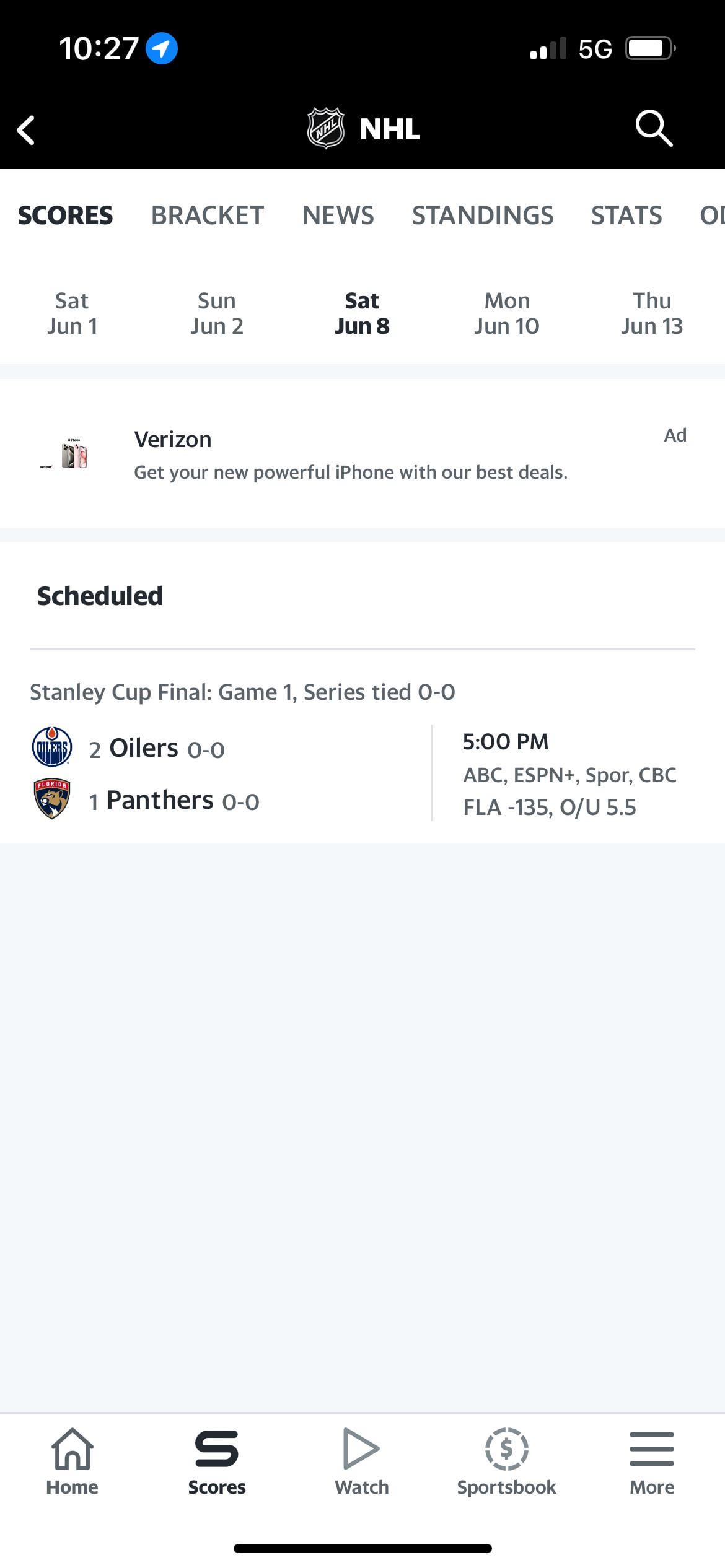View the STATS tab
Screen dimensions: 725x1568
point(626,216)
